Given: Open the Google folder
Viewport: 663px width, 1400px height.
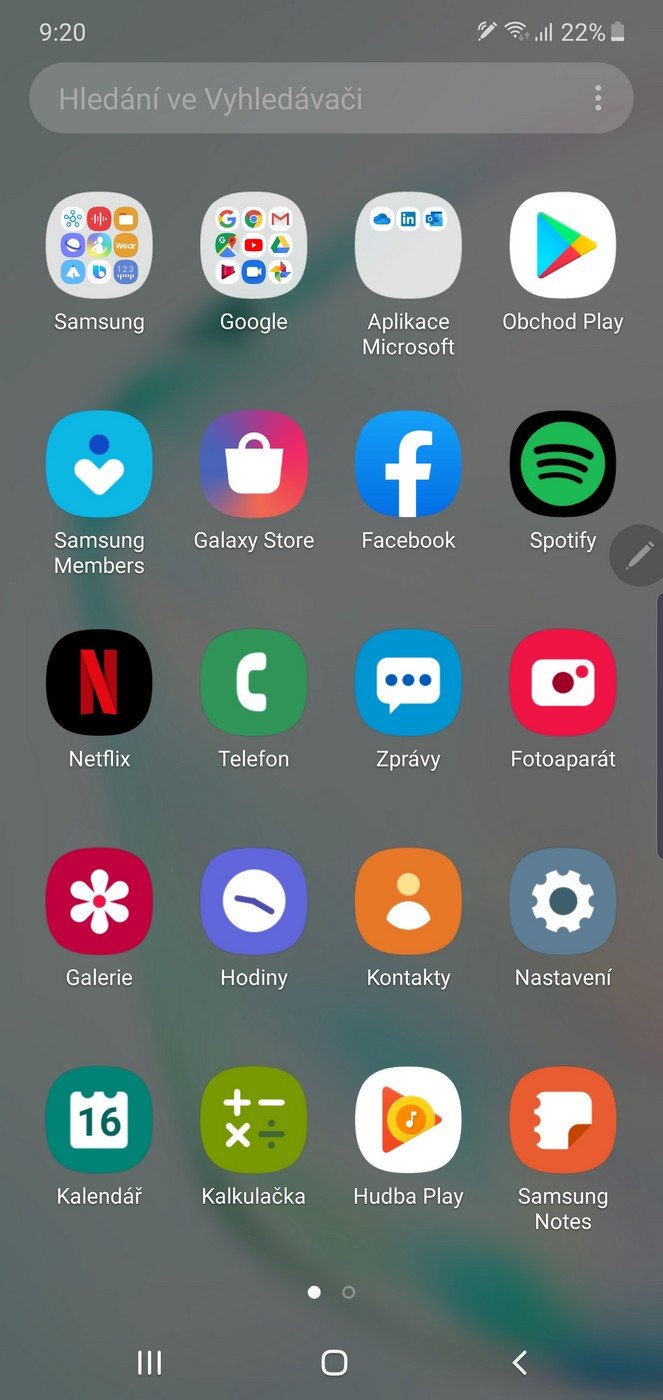Looking at the screenshot, I should (254, 245).
